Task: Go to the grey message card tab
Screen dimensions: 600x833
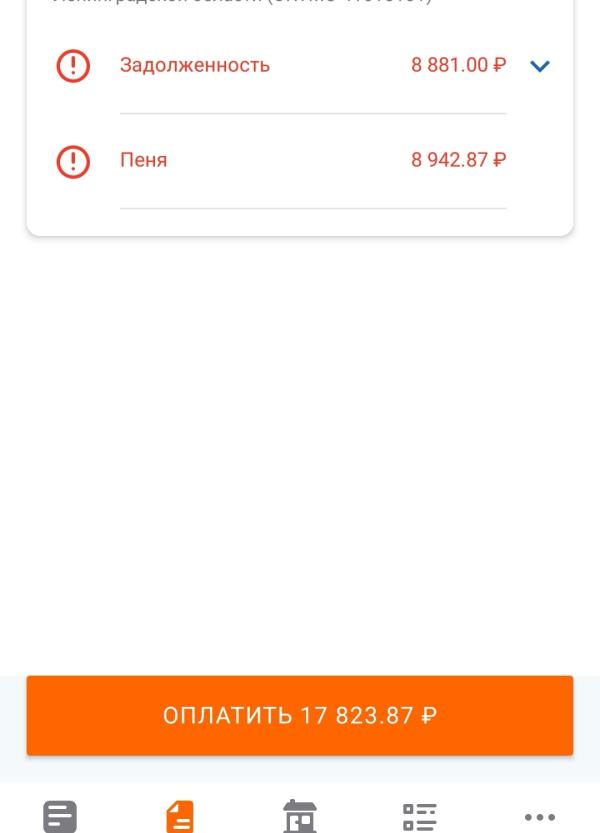Action: 60,815
